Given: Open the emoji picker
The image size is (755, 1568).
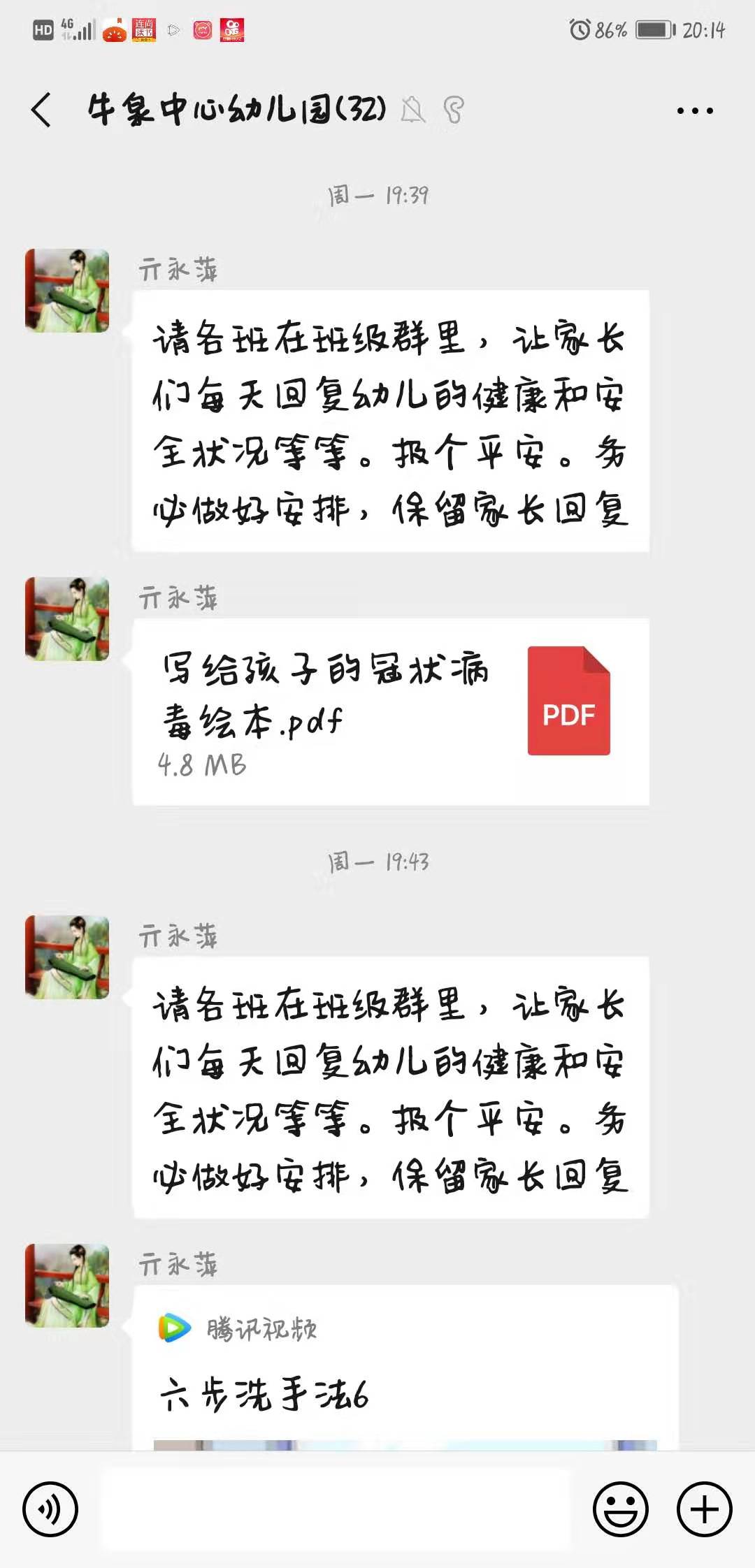Looking at the screenshot, I should [x=621, y=1509].
